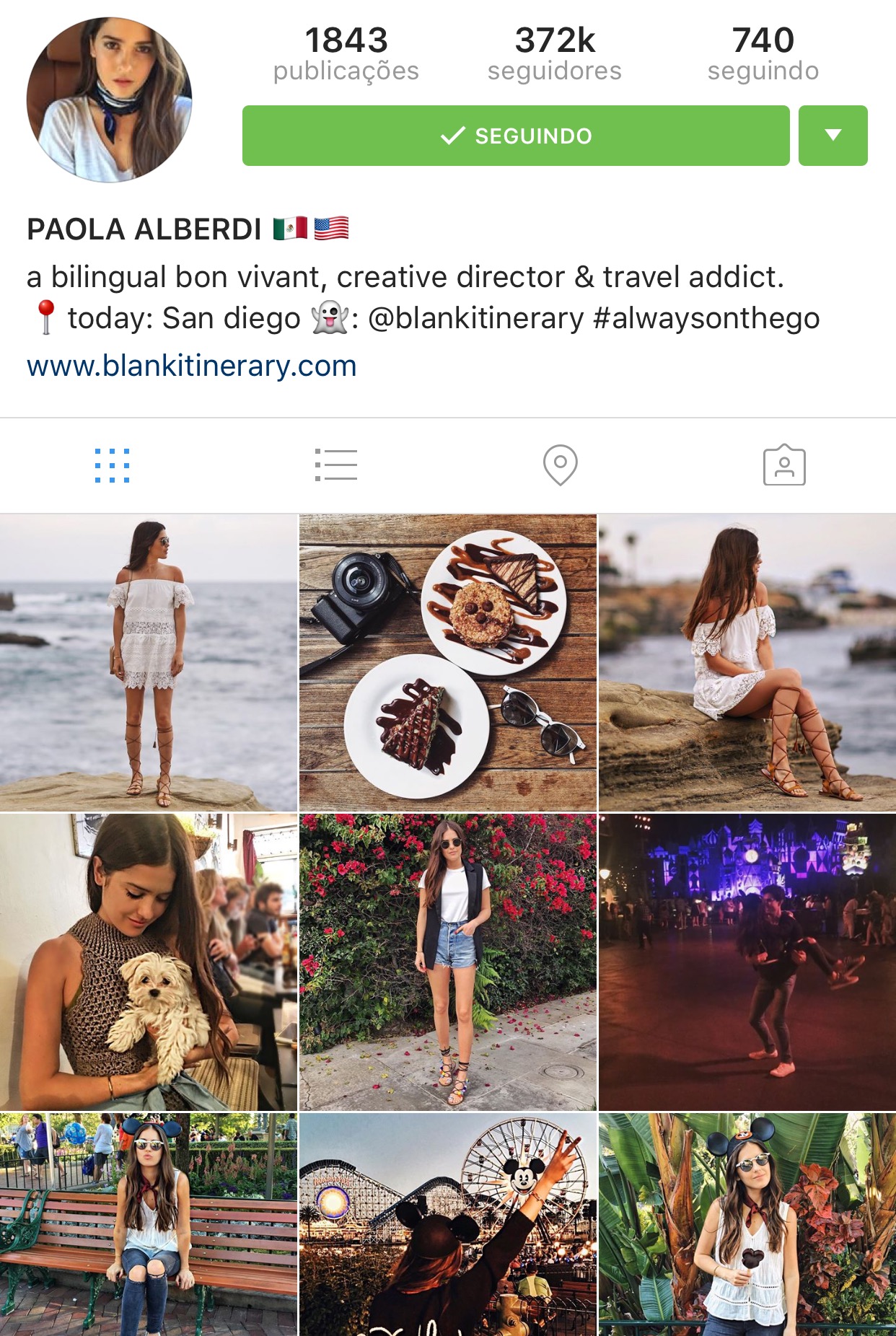Tap the green Seguindo button
This screenshot has height=1336, width=896.
516,136
